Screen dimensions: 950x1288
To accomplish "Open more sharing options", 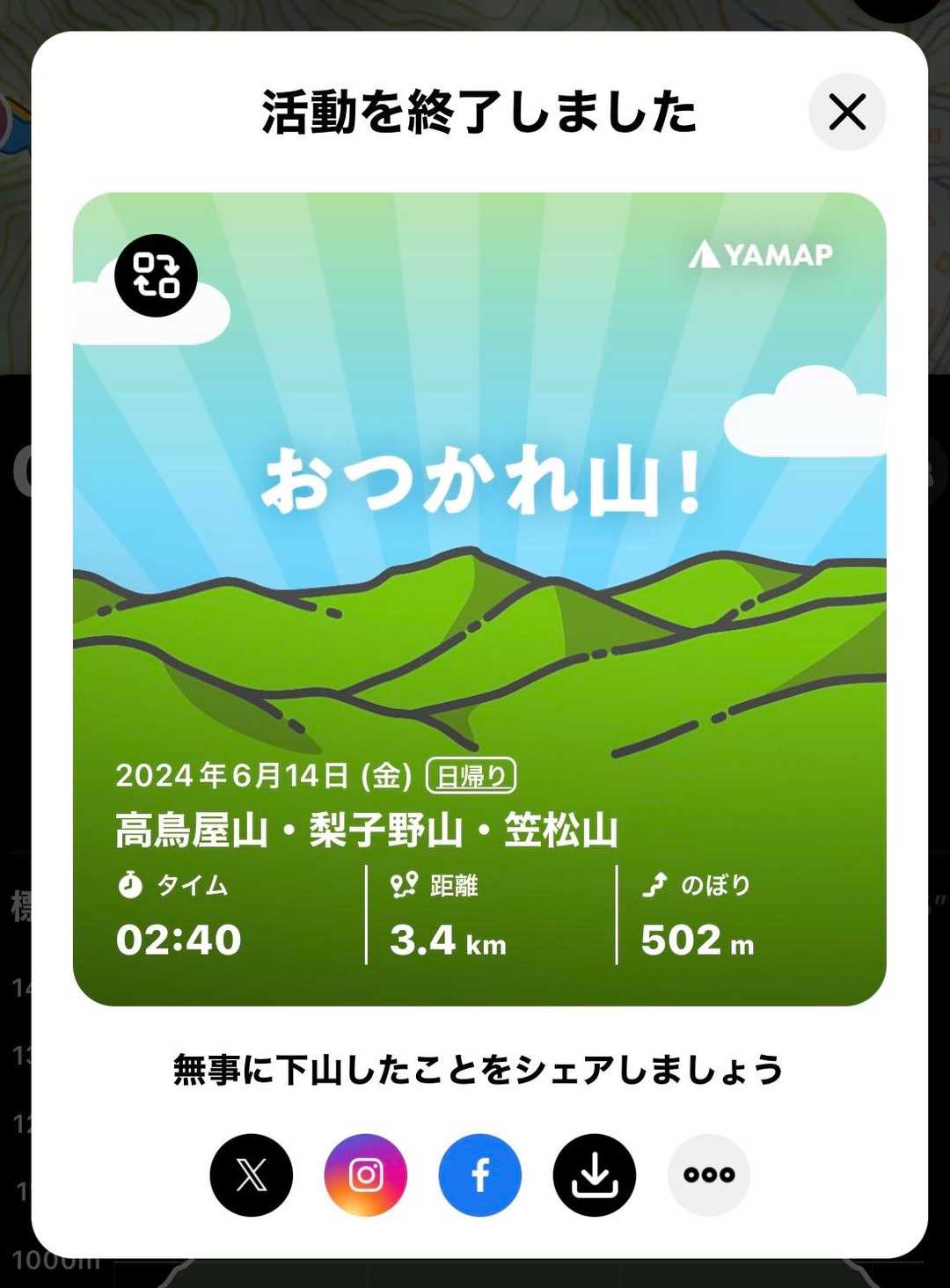I will (709, 1175).
